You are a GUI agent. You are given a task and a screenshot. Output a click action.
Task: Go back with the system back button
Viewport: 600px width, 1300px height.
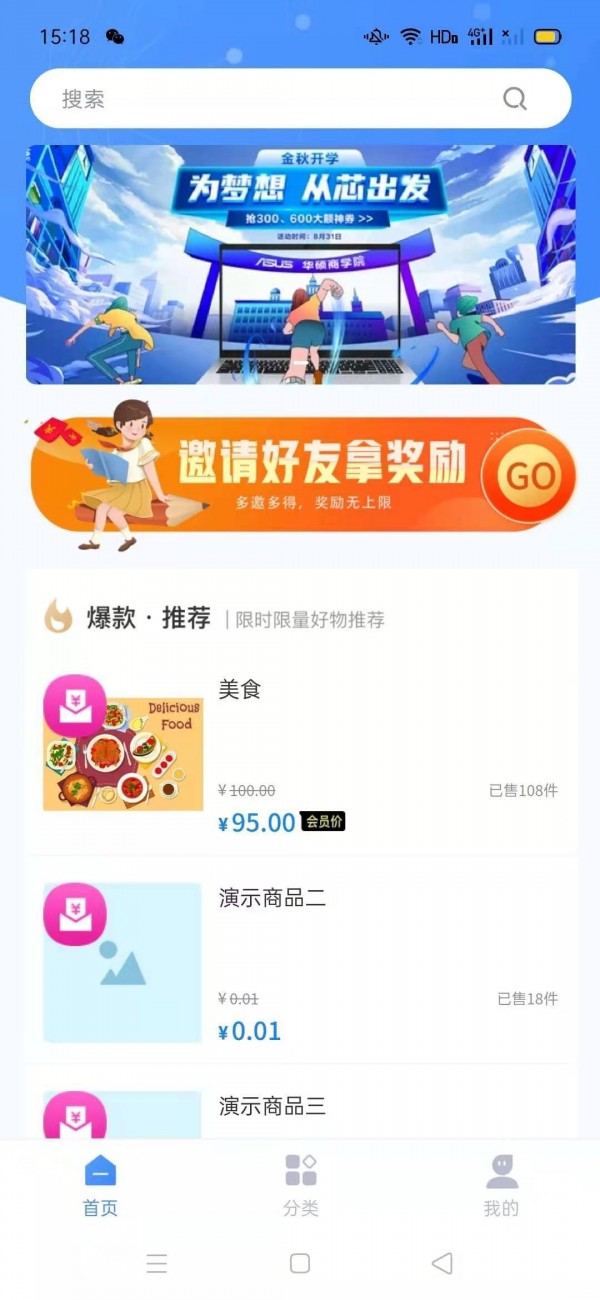point(442,1263)
